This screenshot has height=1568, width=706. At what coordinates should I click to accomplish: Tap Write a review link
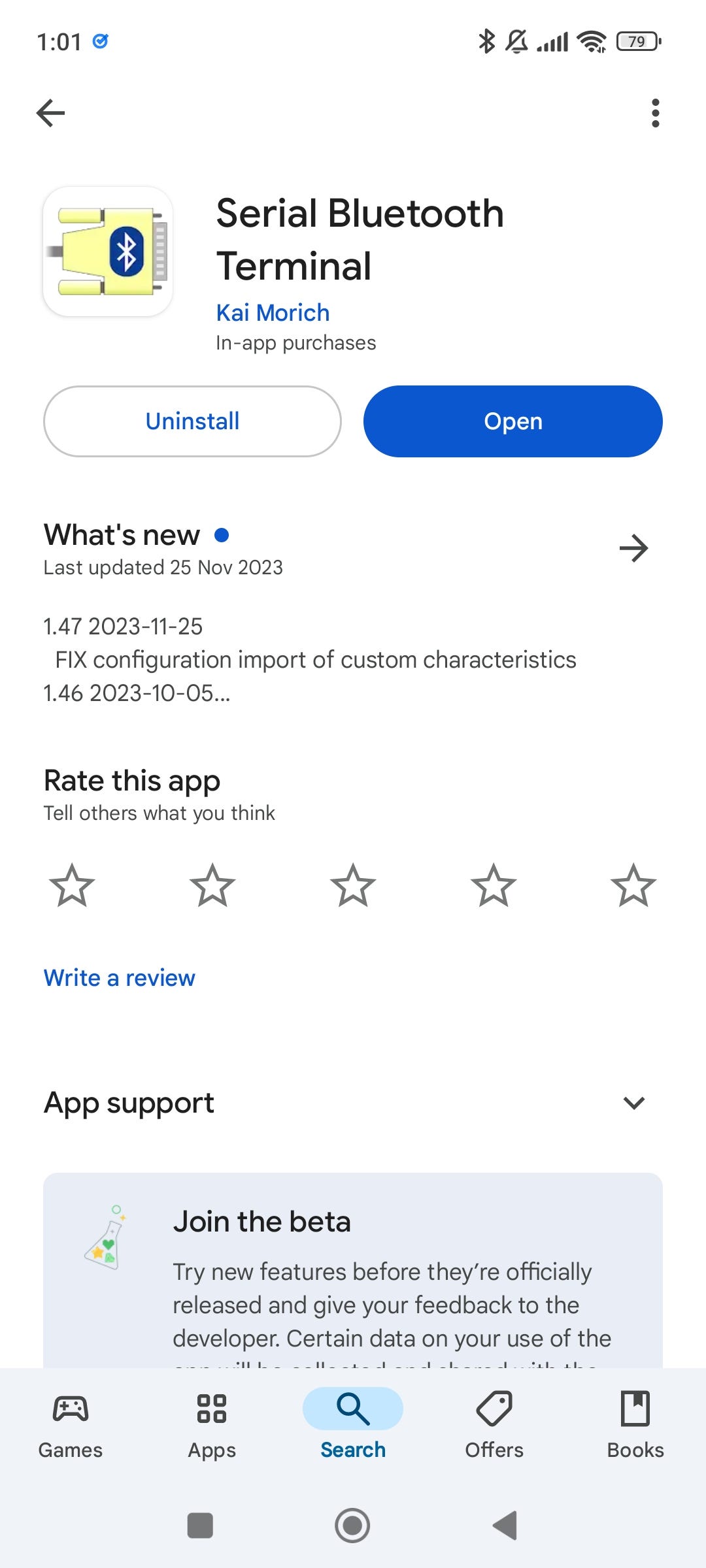pos(119,978)
